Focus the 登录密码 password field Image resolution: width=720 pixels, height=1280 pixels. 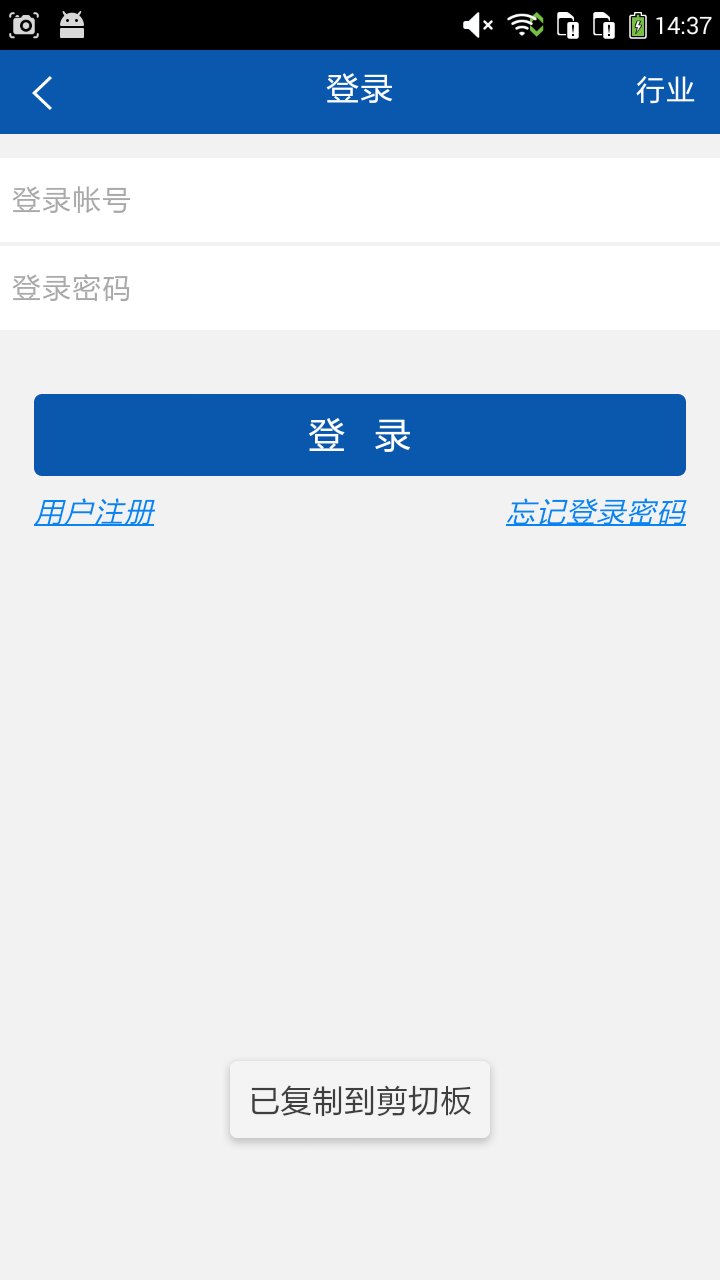(360, 288)
